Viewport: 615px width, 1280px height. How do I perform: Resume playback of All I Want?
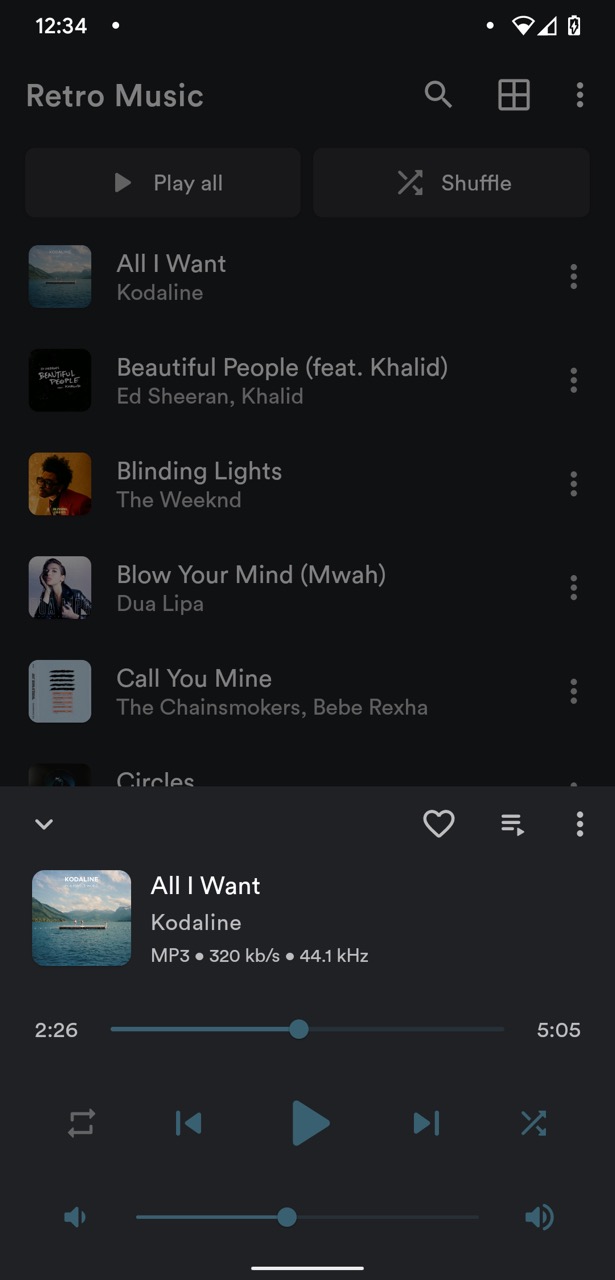[309, 1123]
